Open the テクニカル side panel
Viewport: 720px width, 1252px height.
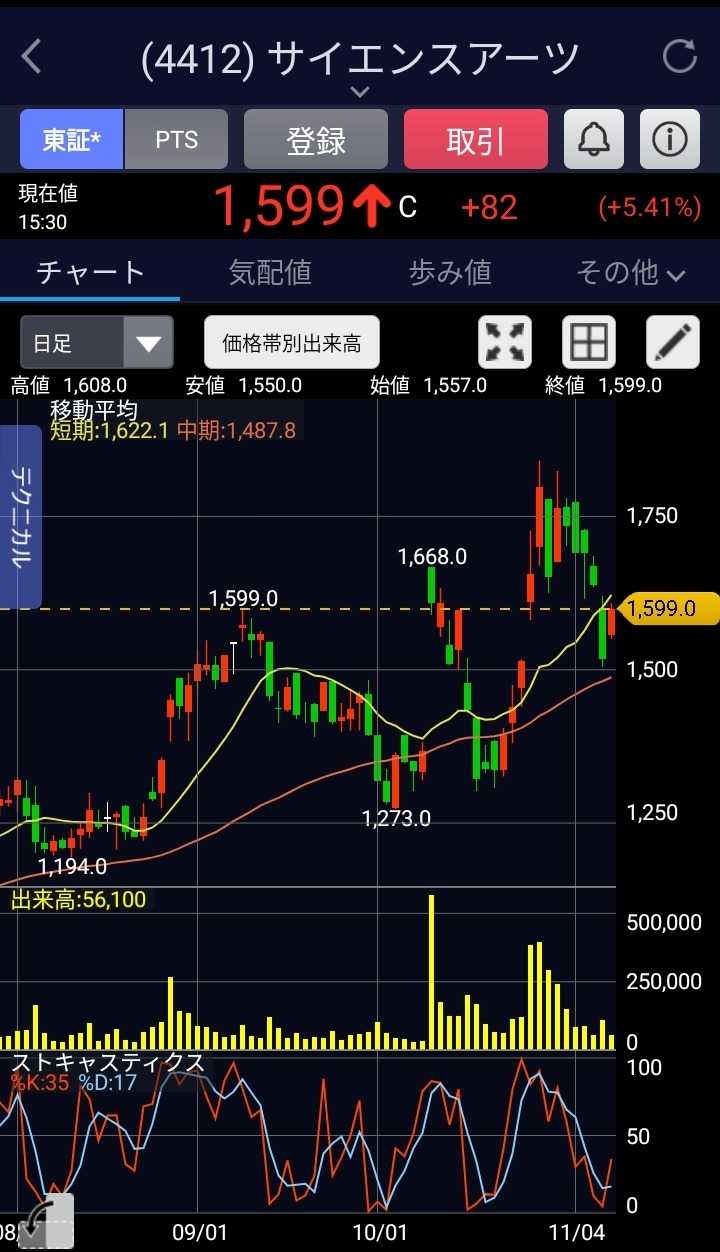pyautogui.click(x=20, y=516)
